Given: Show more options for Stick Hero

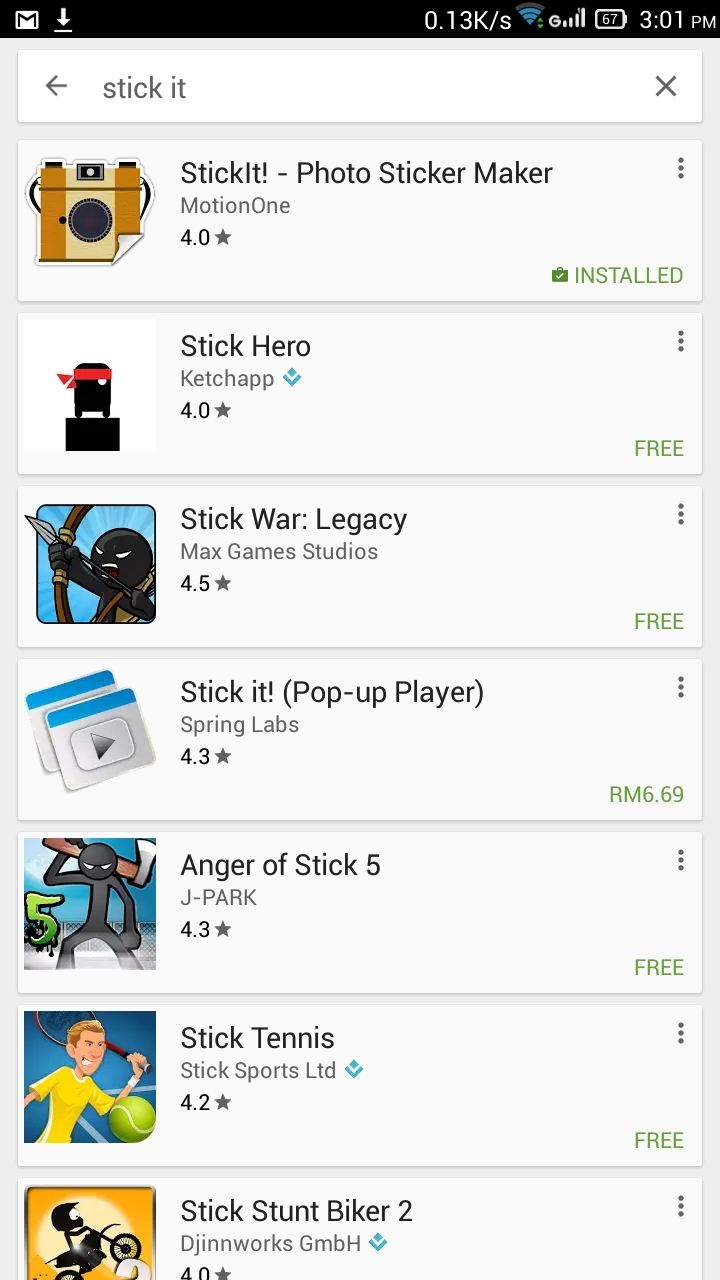Looking at the screenshot, I should click(x=680, y=342).
